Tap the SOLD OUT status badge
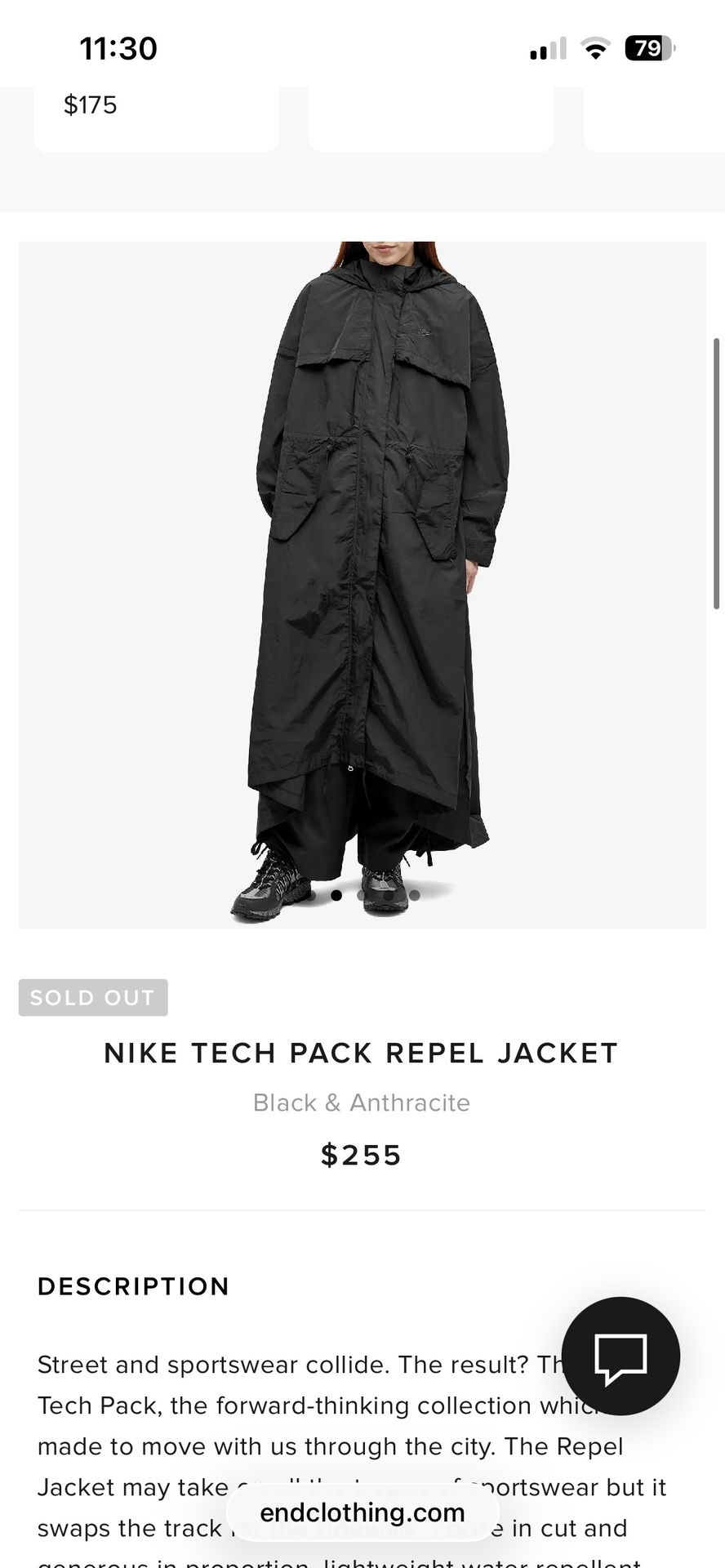725x1568 pixels. [92, 997]
